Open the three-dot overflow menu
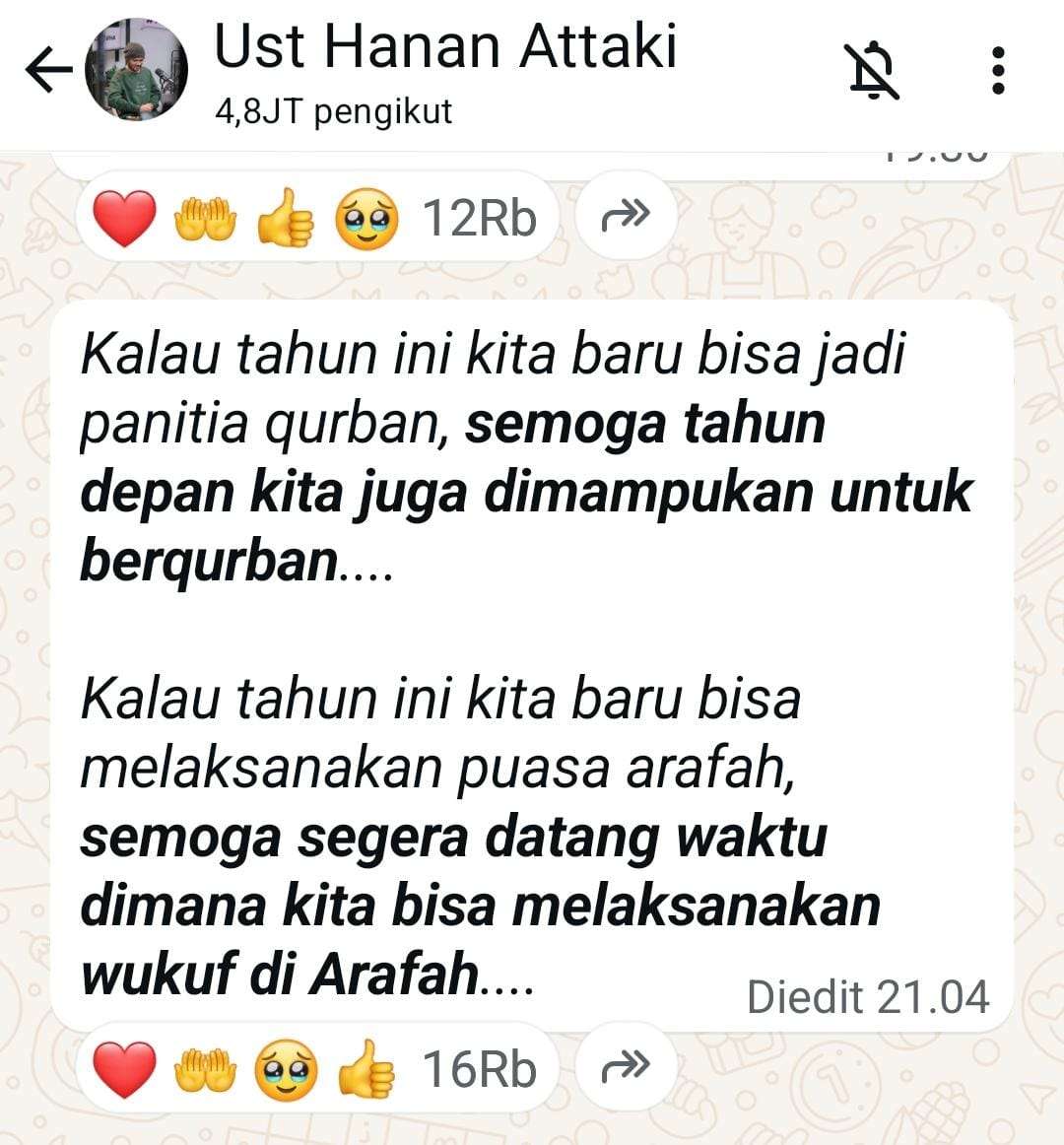This screenshot has height=1145, width=1064. (x=998, y=71)
